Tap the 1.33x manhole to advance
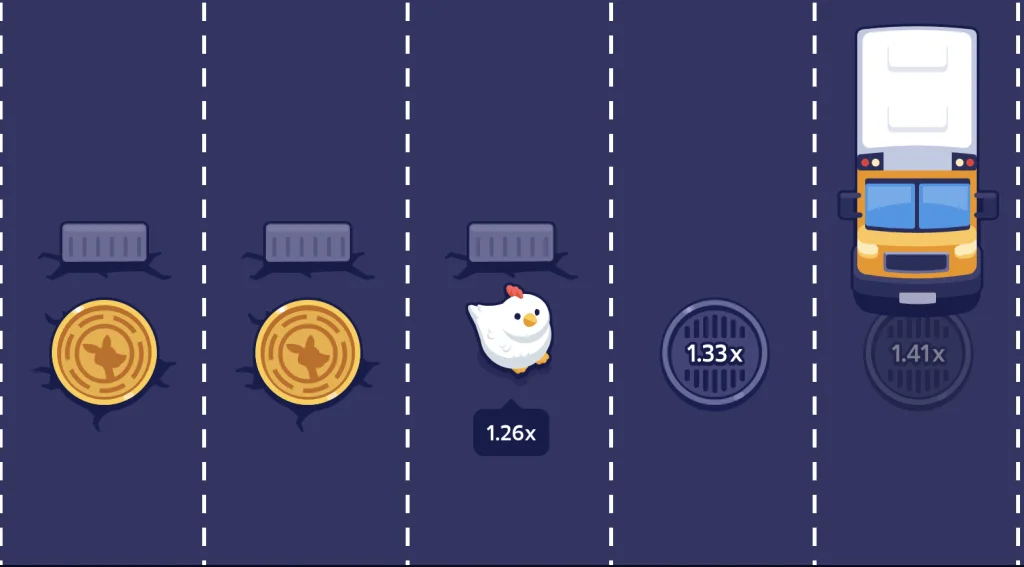The image size is (1024, 567). coord(714,353)
